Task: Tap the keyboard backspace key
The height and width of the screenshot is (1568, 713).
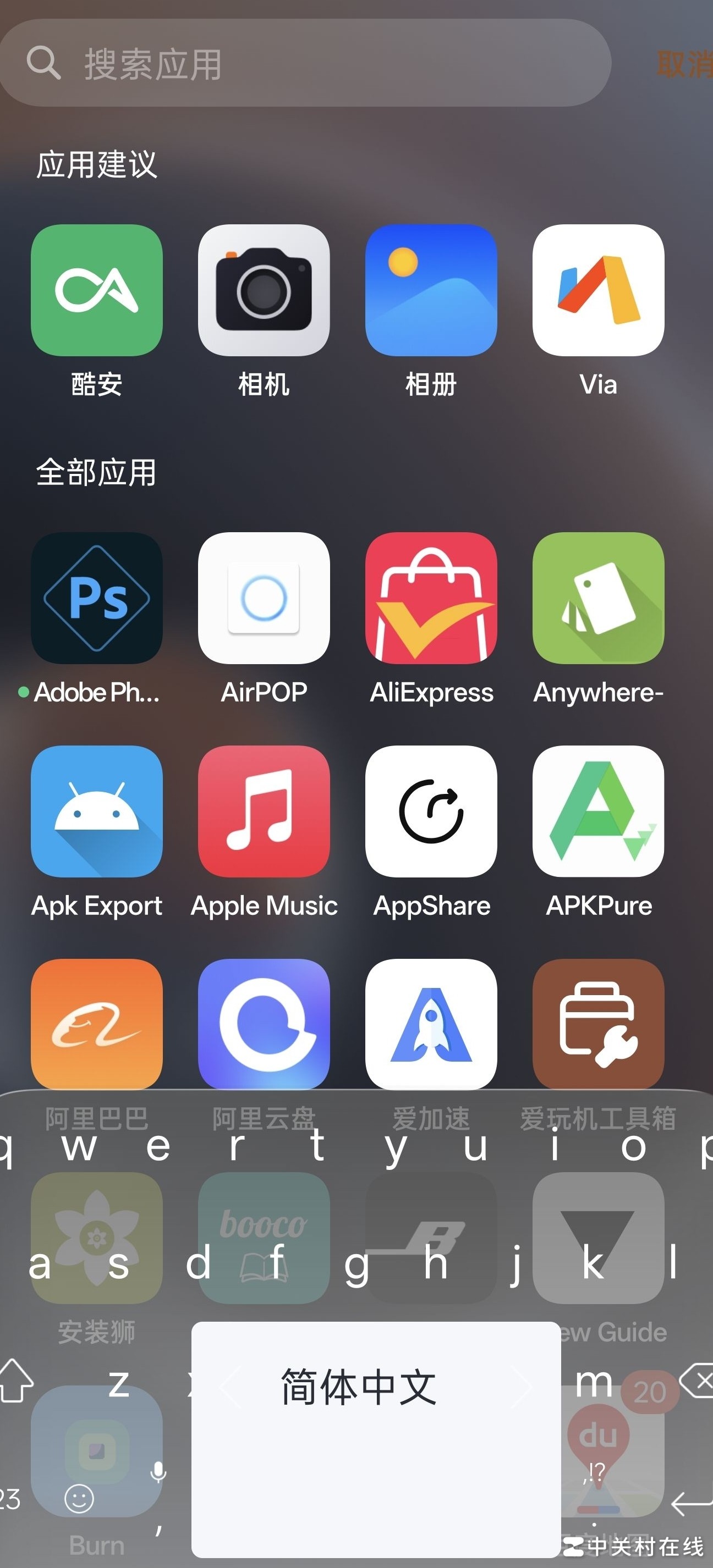Action: [696, 1380]
